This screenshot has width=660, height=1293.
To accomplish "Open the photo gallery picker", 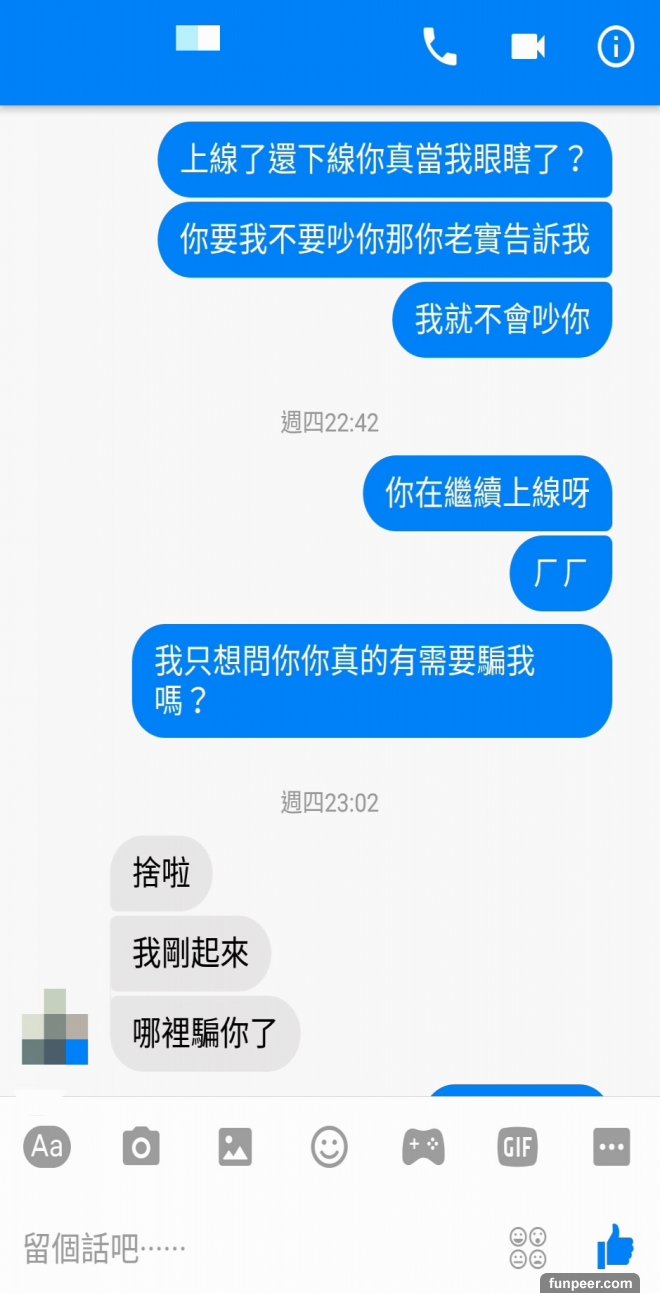I will pyautogui.click(x=235, y=1146).
